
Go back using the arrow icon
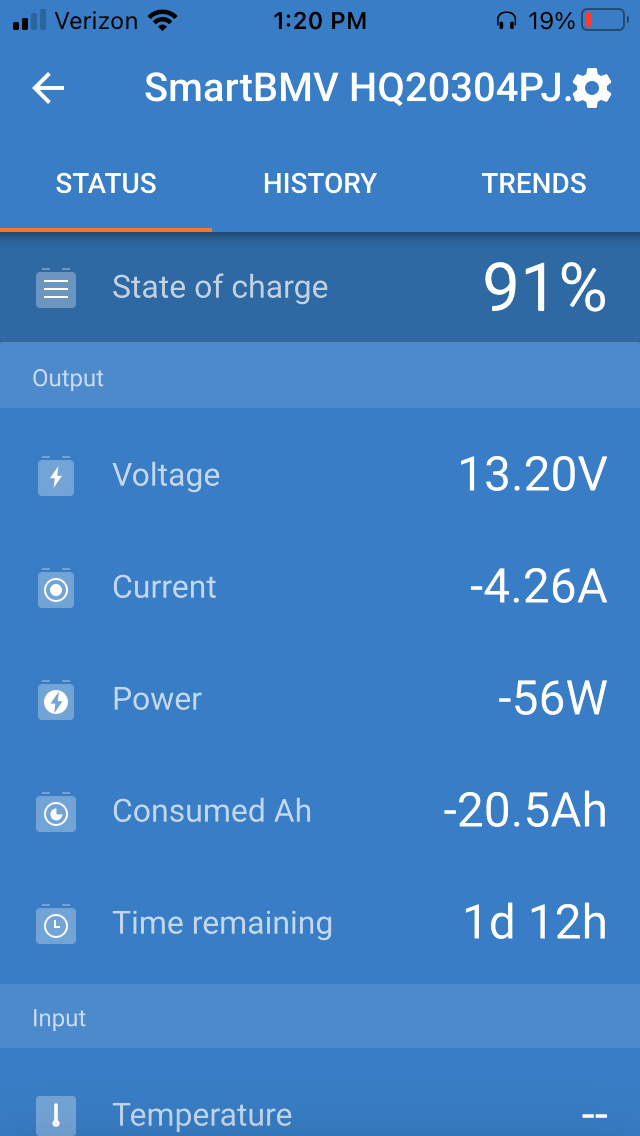click(49, 88)
